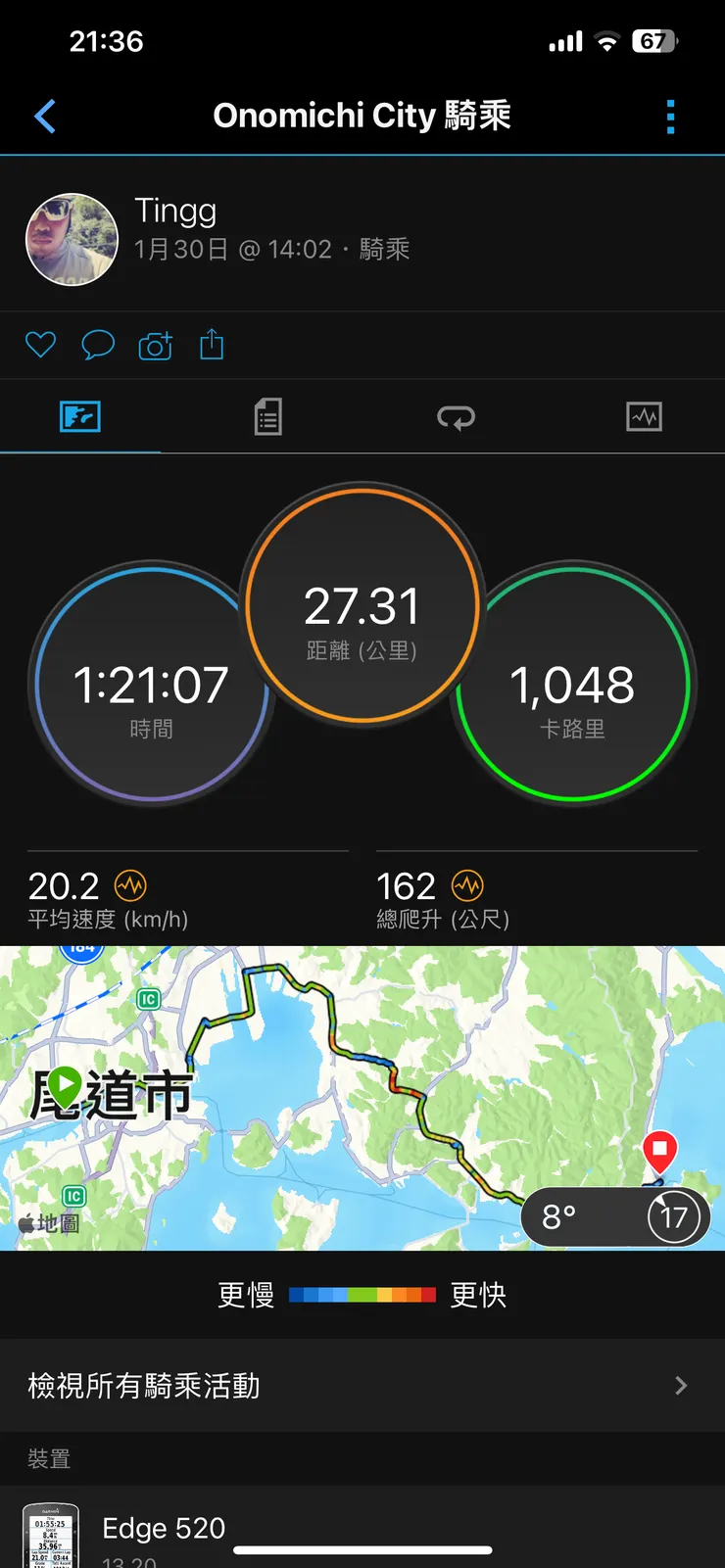
Task: Add a photo with the camera icon
Action: pyautogui.click(x=156, y=345)
